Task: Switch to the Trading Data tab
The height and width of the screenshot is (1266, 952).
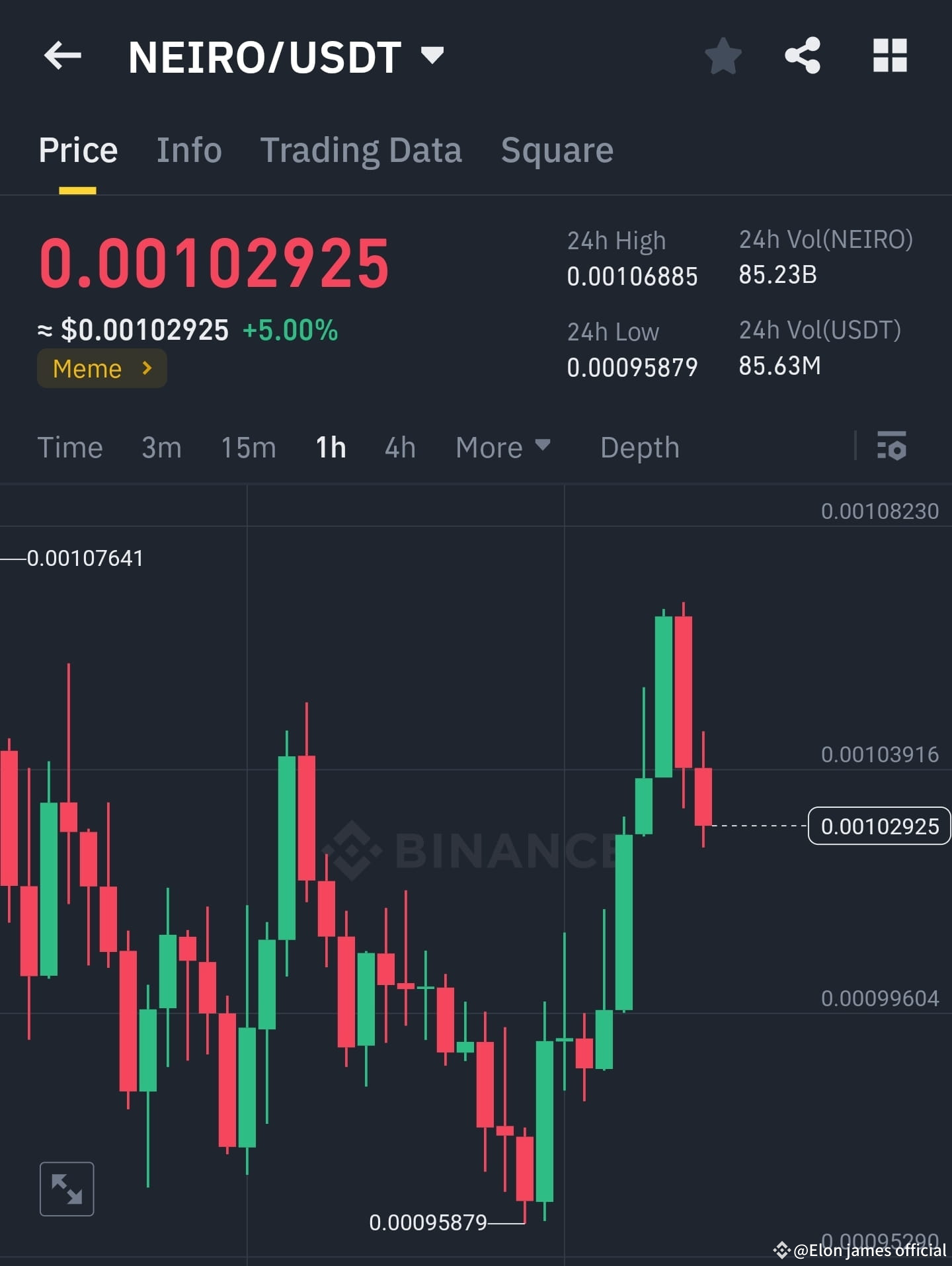Action: coord(362,149)
